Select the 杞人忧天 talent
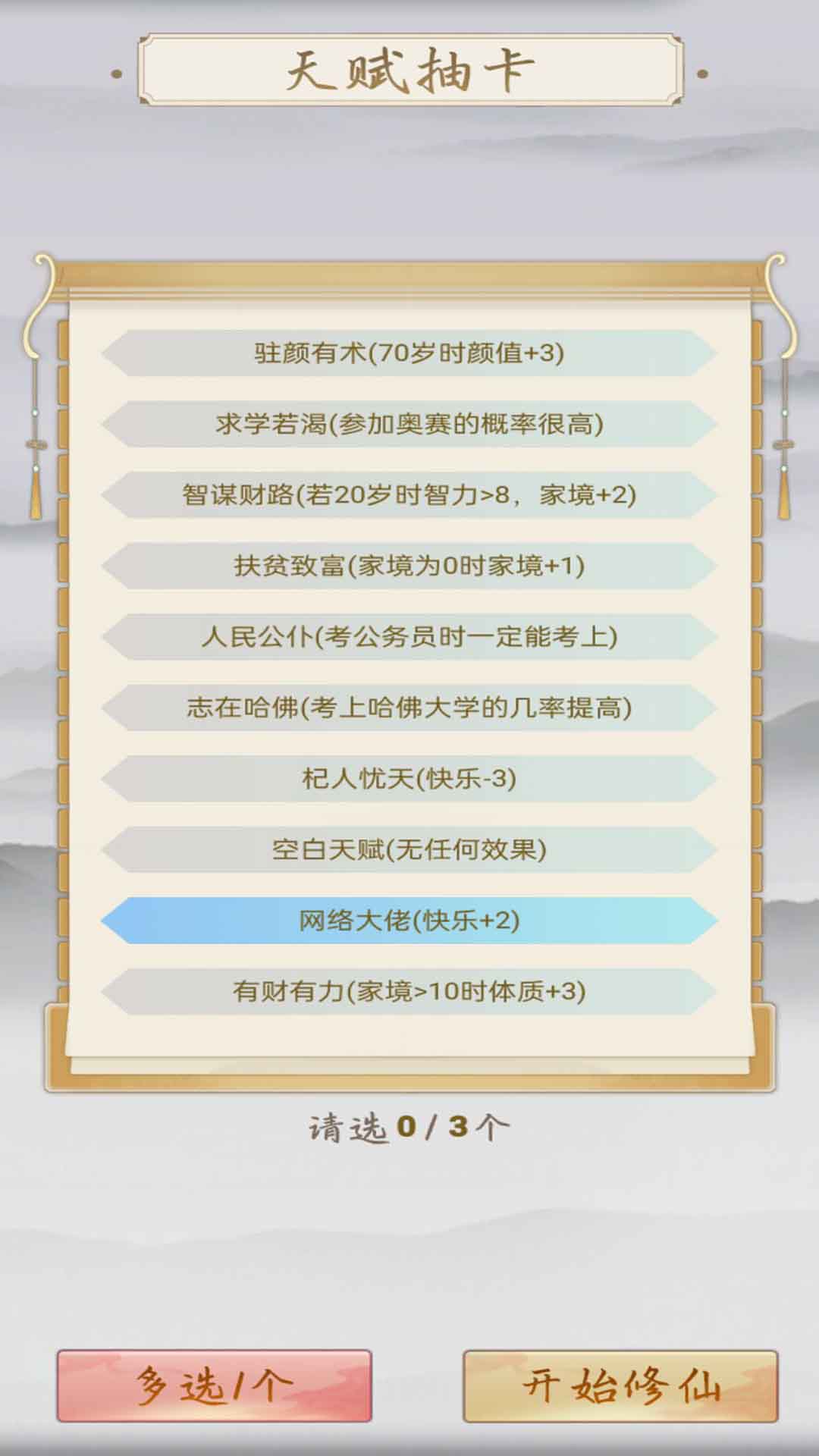Screen dimensions: 819x1456 point(409,779)
